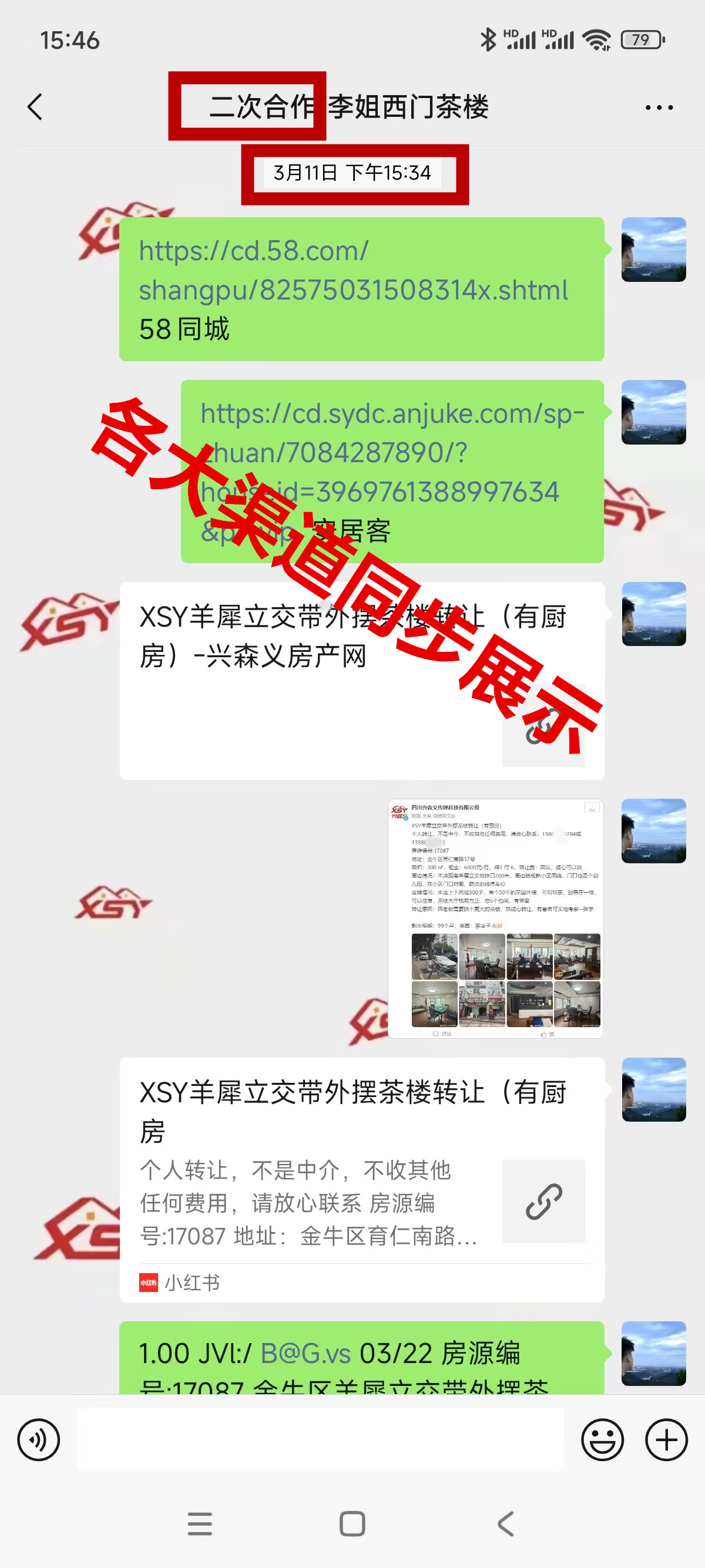Open the anjuke.com listing link
Screen dimensions: 705x1568
tap(392, 433)
